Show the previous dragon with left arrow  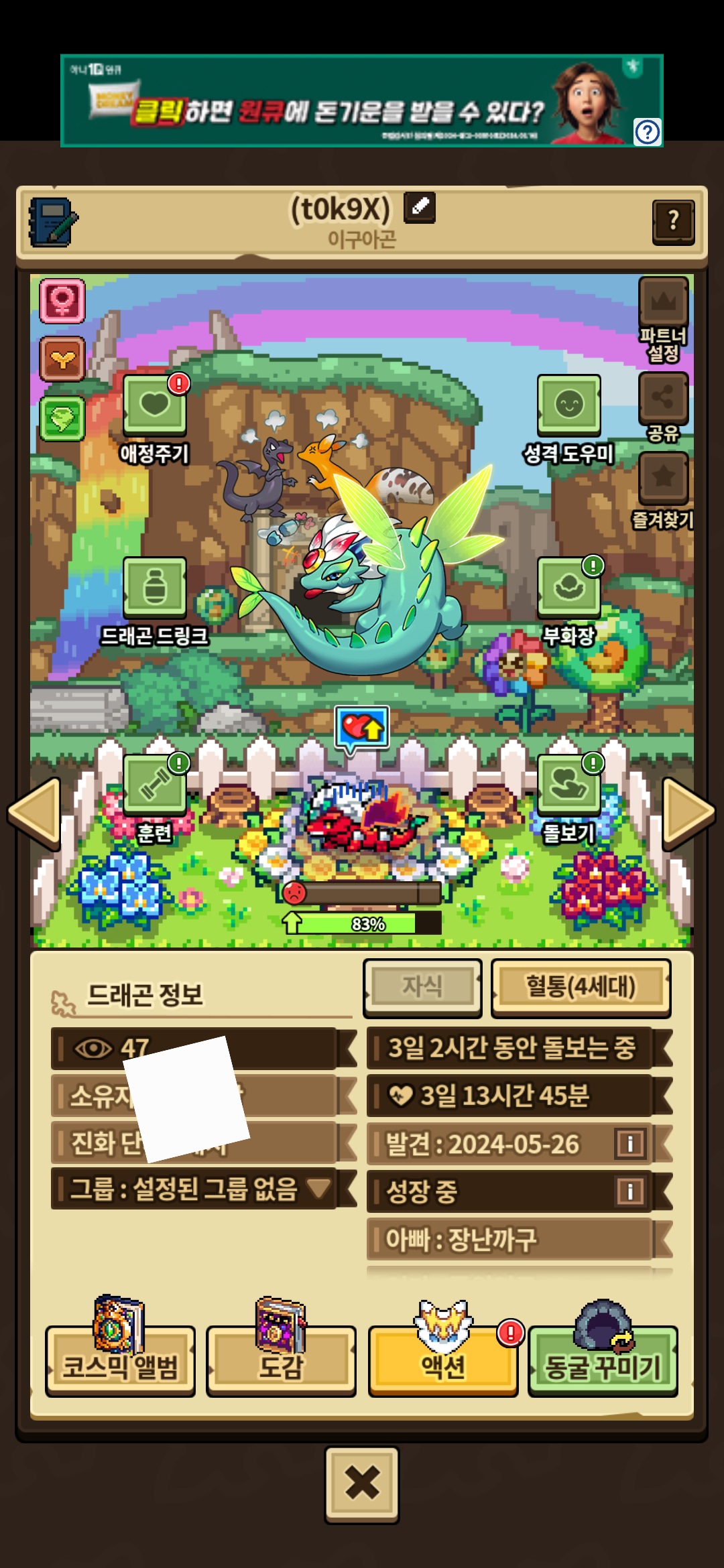[35, 813]
